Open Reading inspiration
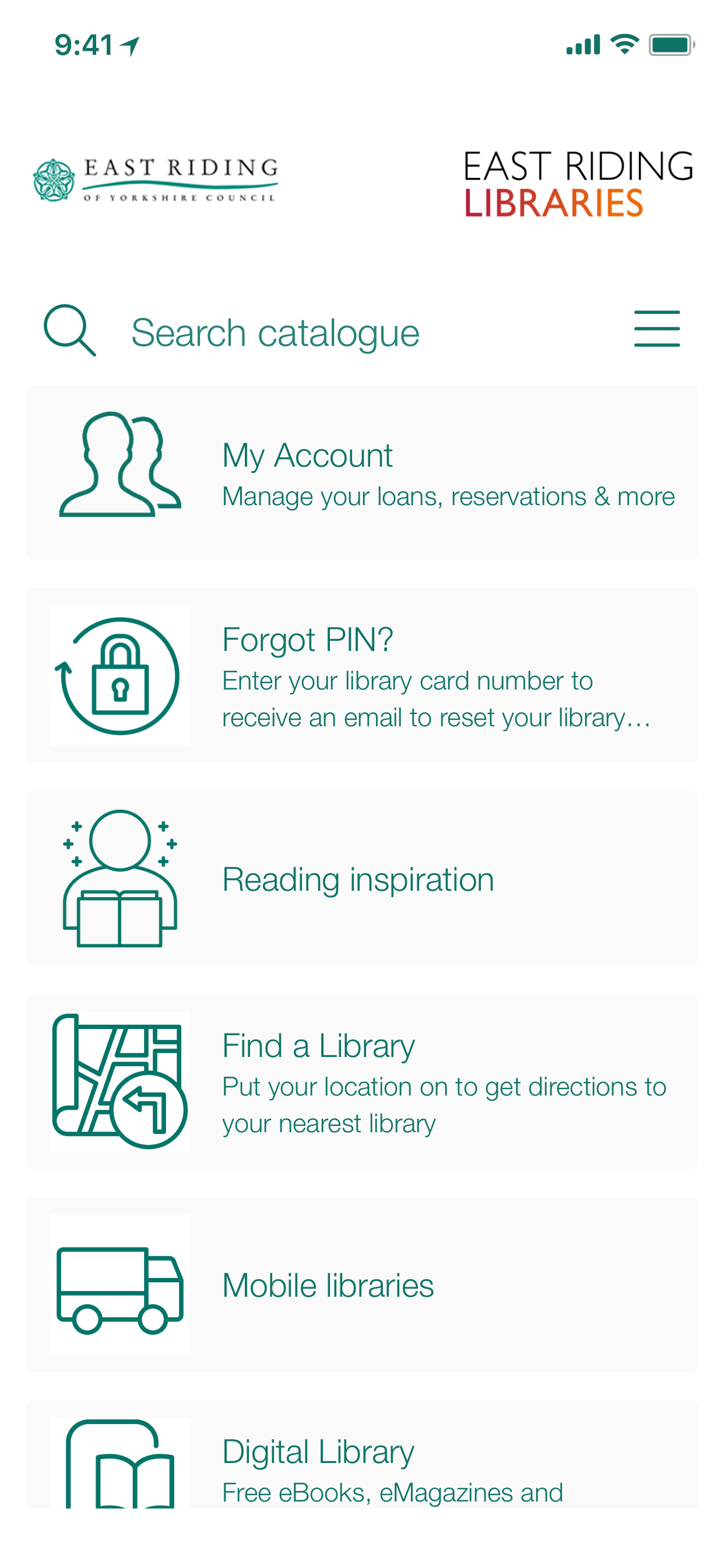 pyautogui.click(x=361, y=878)
